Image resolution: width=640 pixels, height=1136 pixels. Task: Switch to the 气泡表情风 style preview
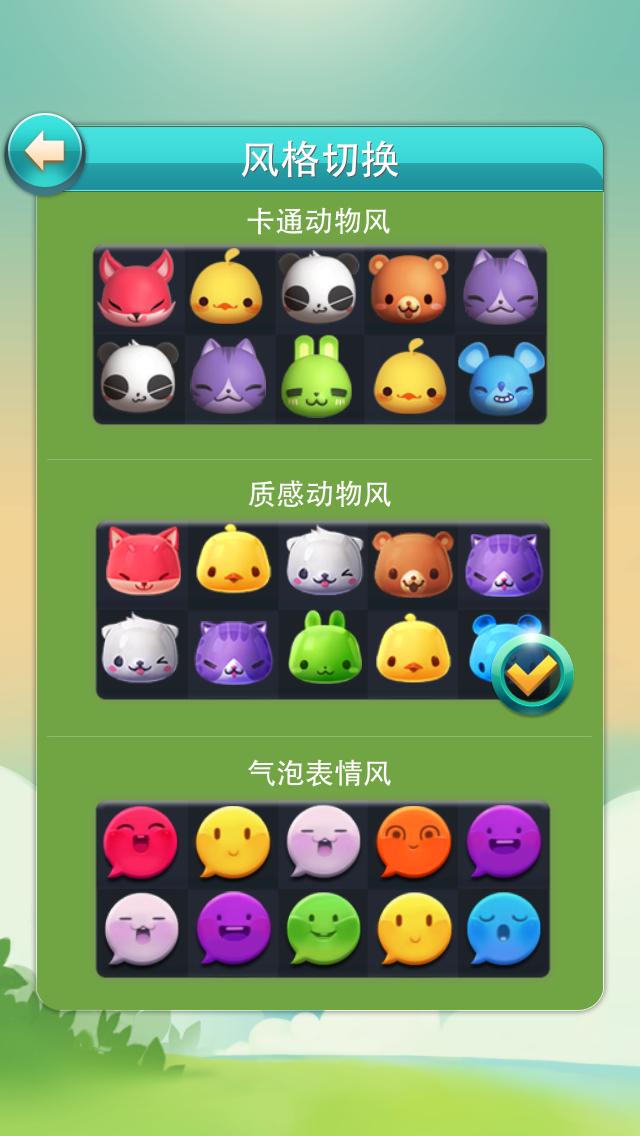click(x=323, y=889)
